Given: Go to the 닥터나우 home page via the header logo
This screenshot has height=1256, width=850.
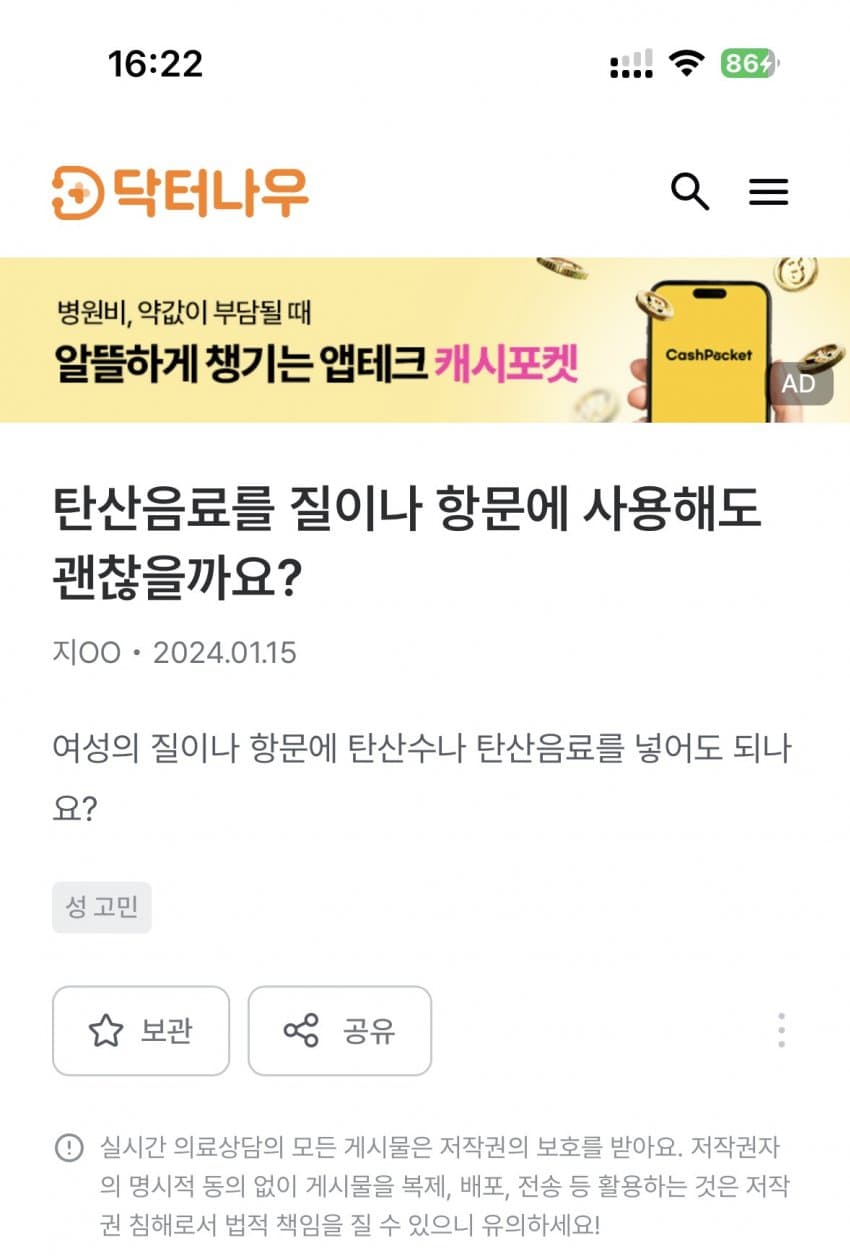Looking at the screenshot, I should pyautogui.click(x=181, y=192).
